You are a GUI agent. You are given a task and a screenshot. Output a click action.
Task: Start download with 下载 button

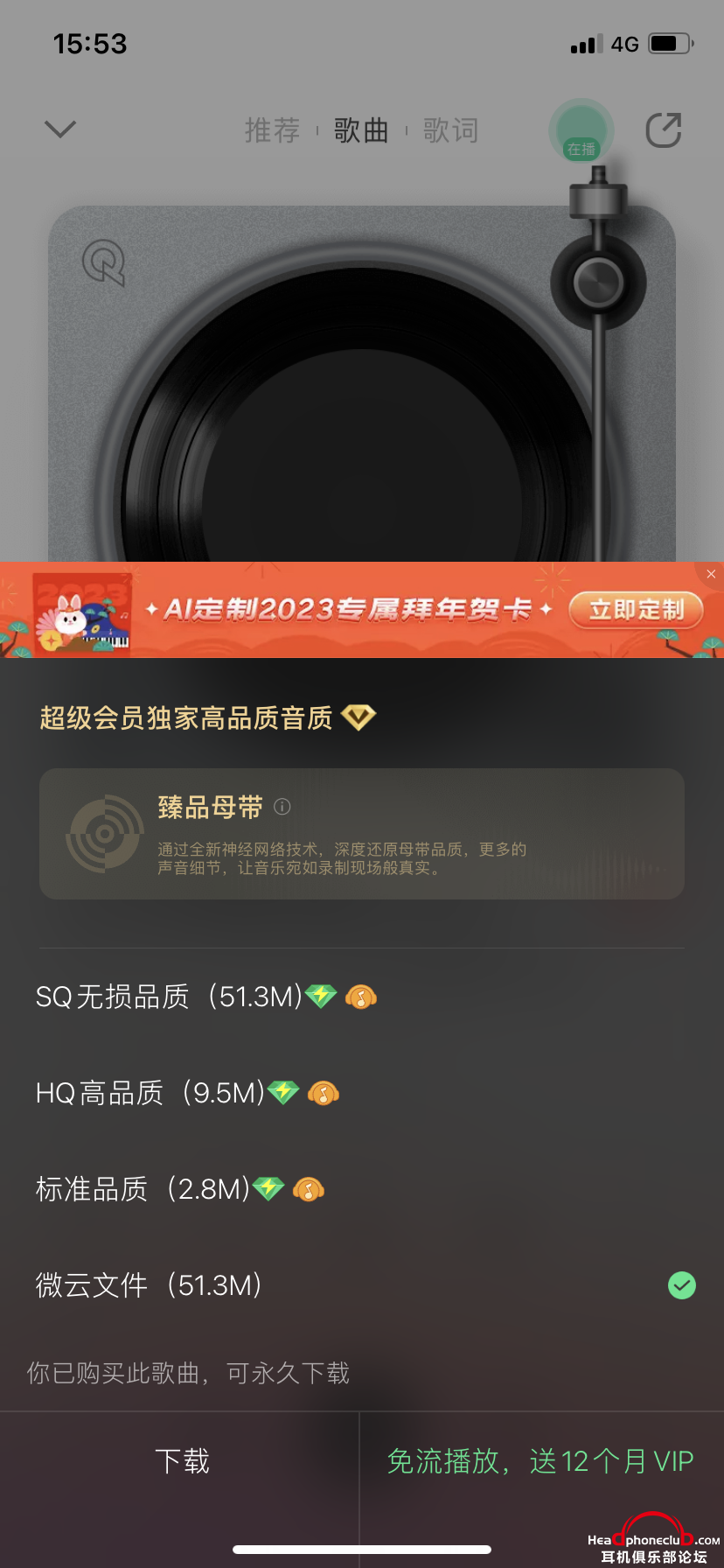pos(182,1460)
